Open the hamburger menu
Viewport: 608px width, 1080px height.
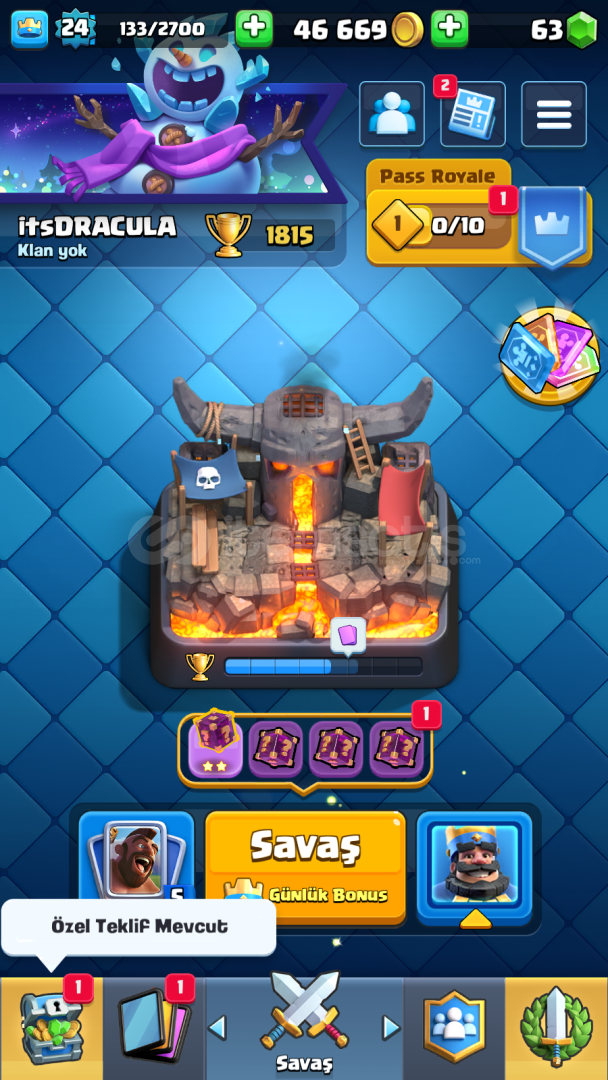[554, 114]
